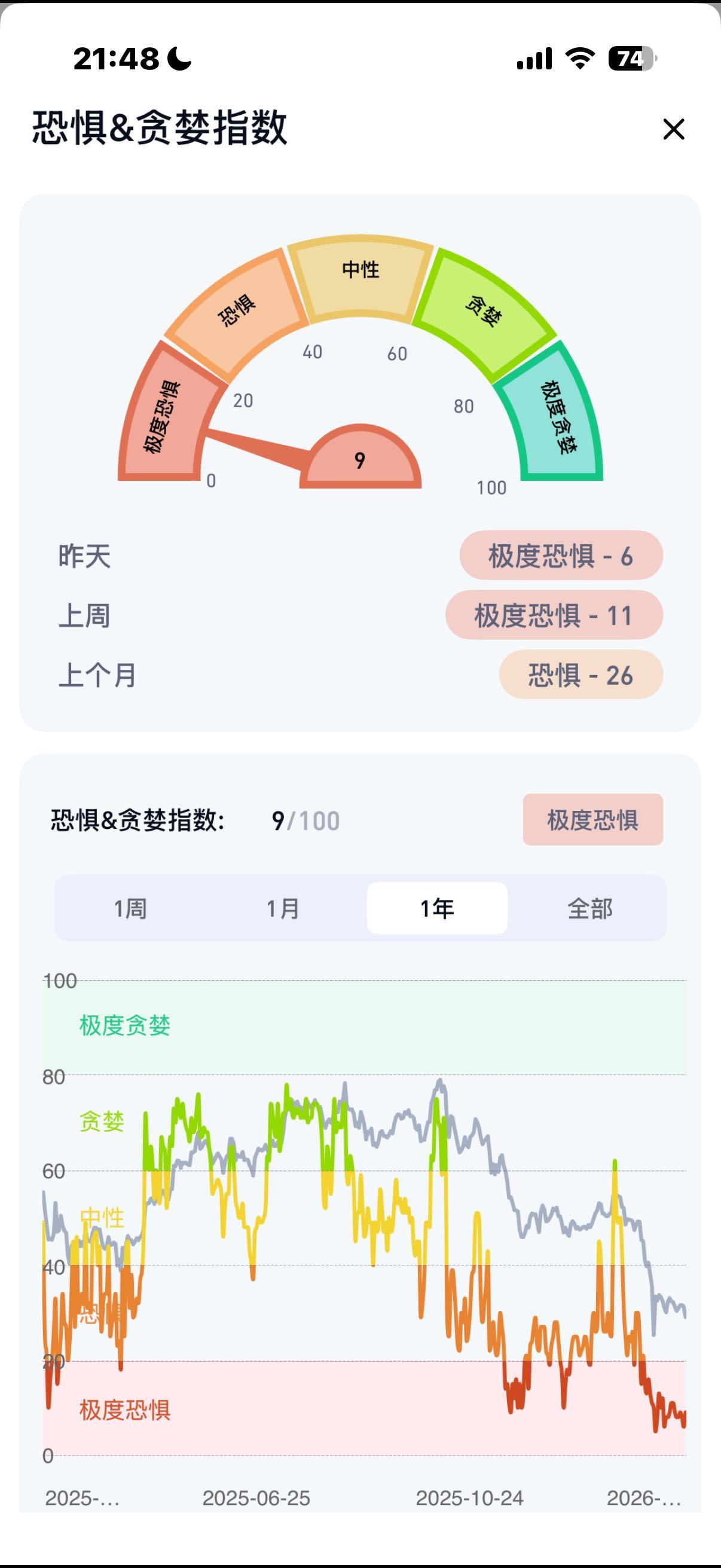Close the 恐惧&贪婪指数 panel
Screen dimensions: 721x1568
click(x=673, y=129)
